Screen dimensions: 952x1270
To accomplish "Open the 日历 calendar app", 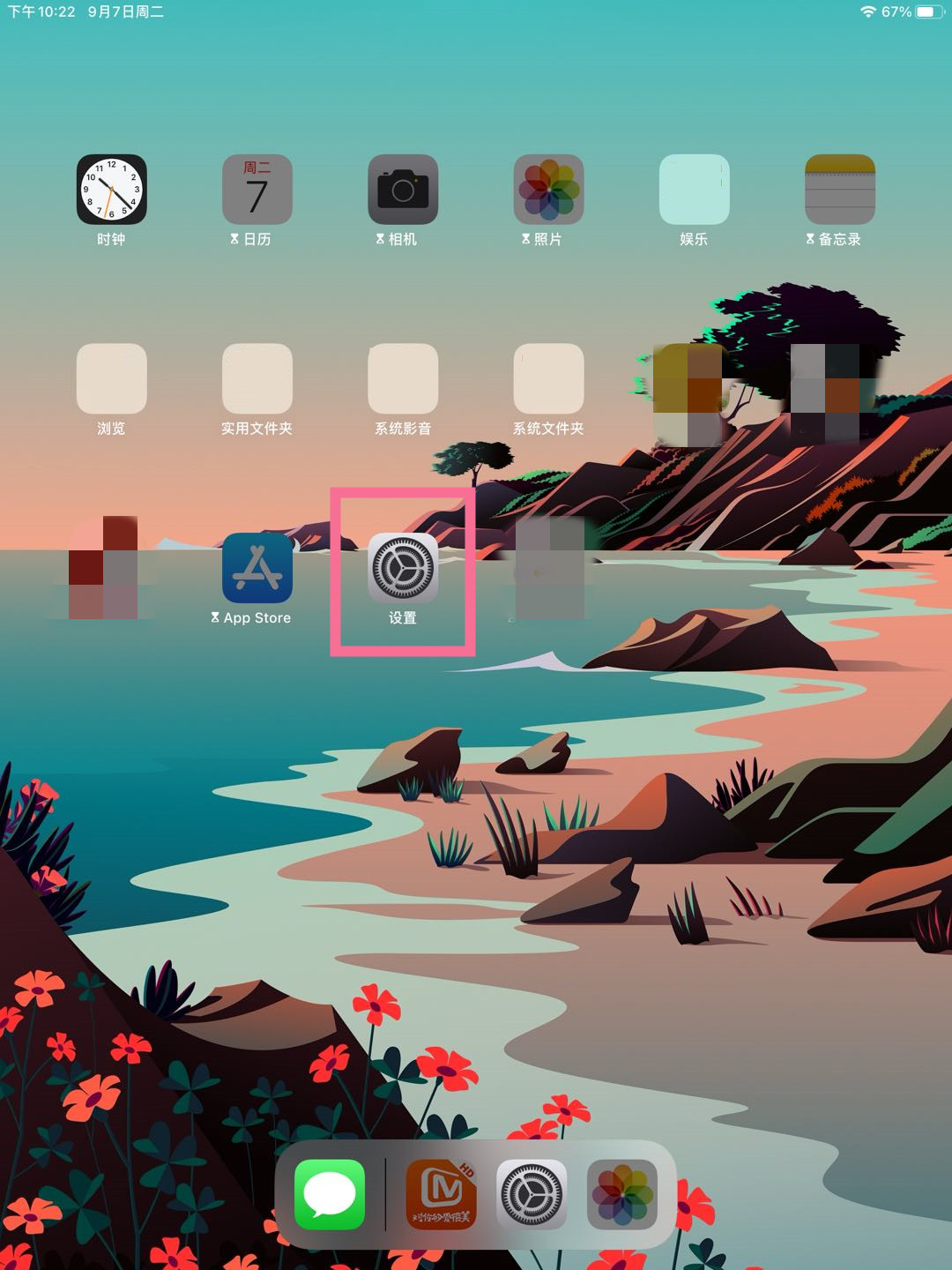I will [x=257, y=190].
